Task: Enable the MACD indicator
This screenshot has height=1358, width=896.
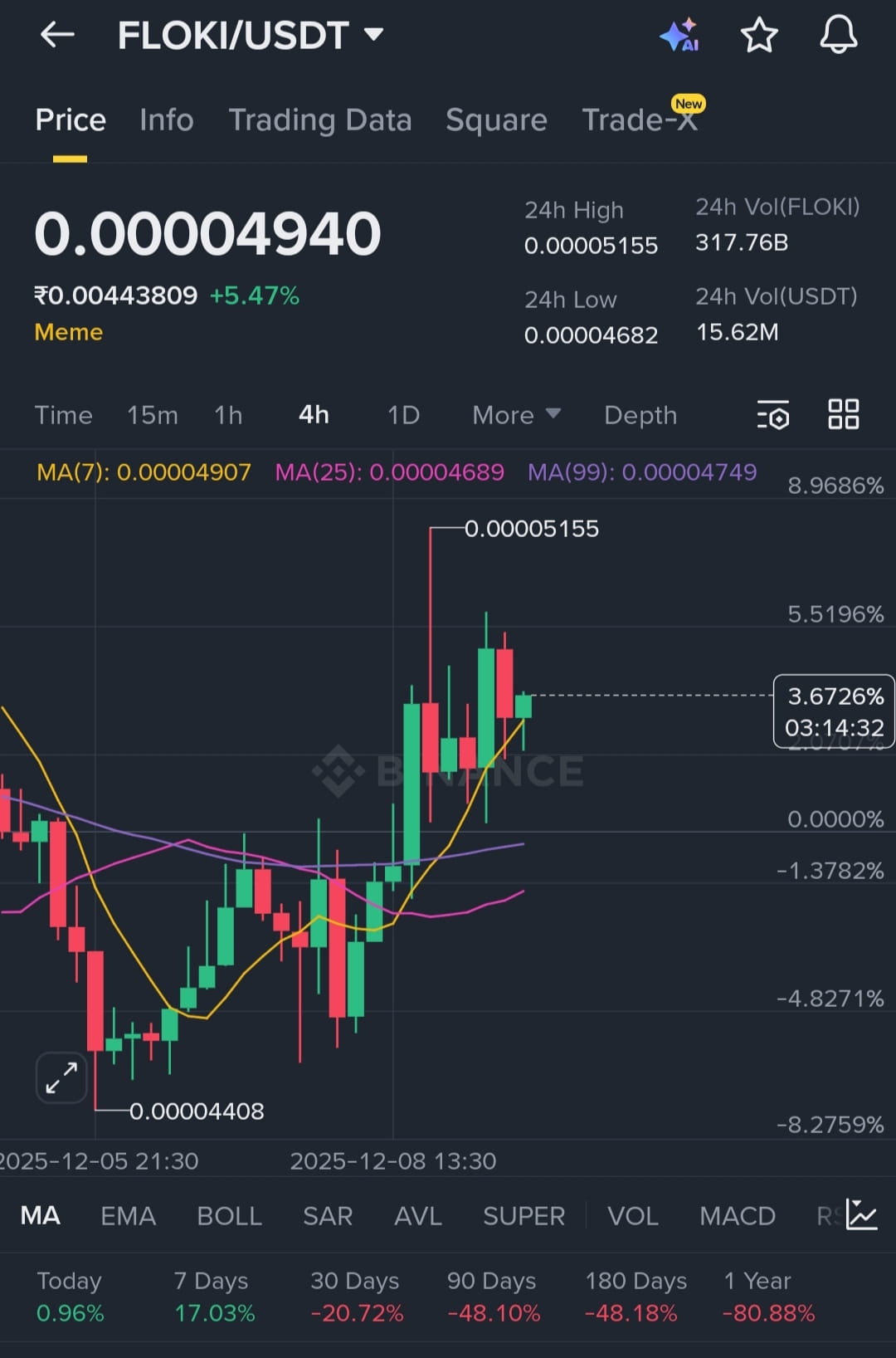Action: pyautogui.click(x=737, y=1216)
